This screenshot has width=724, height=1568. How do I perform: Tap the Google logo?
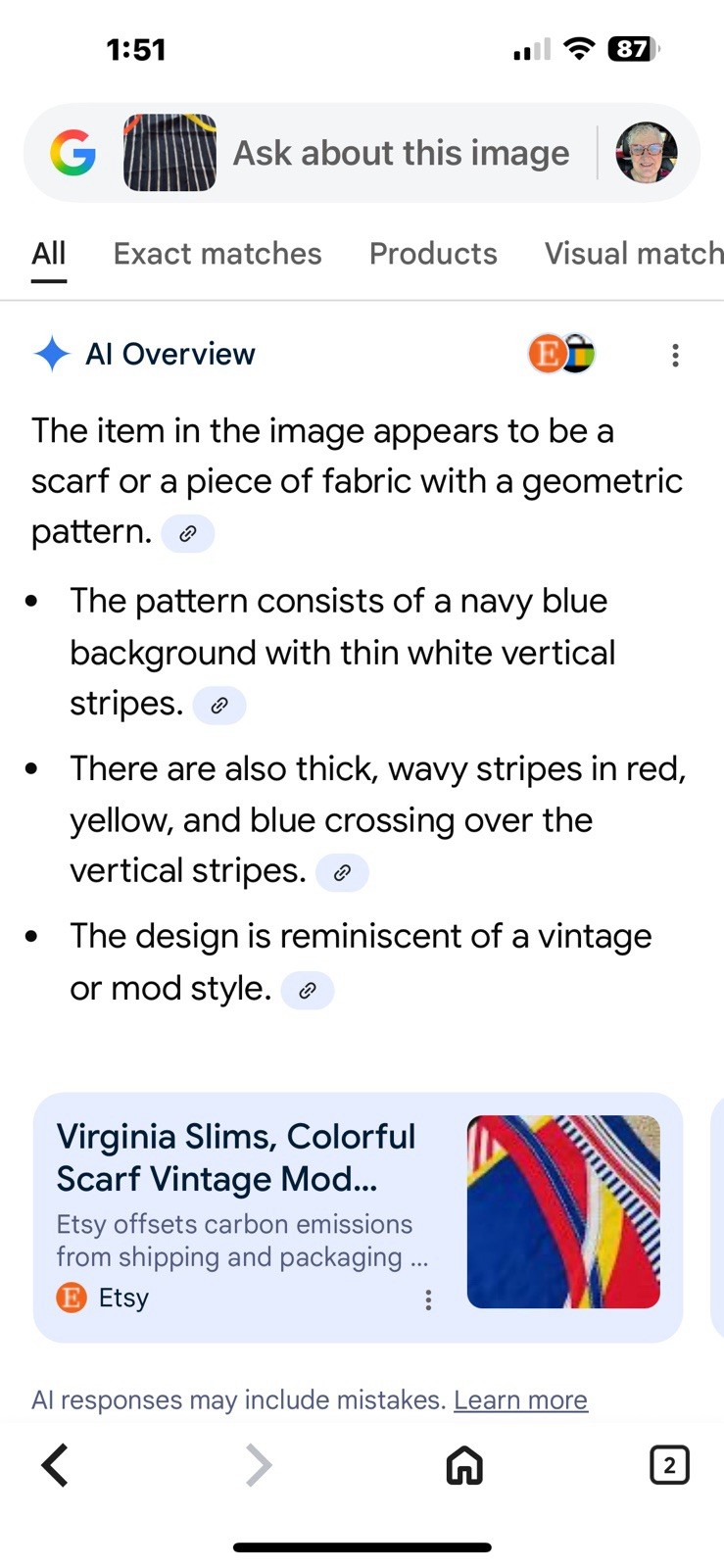point(73,153)
